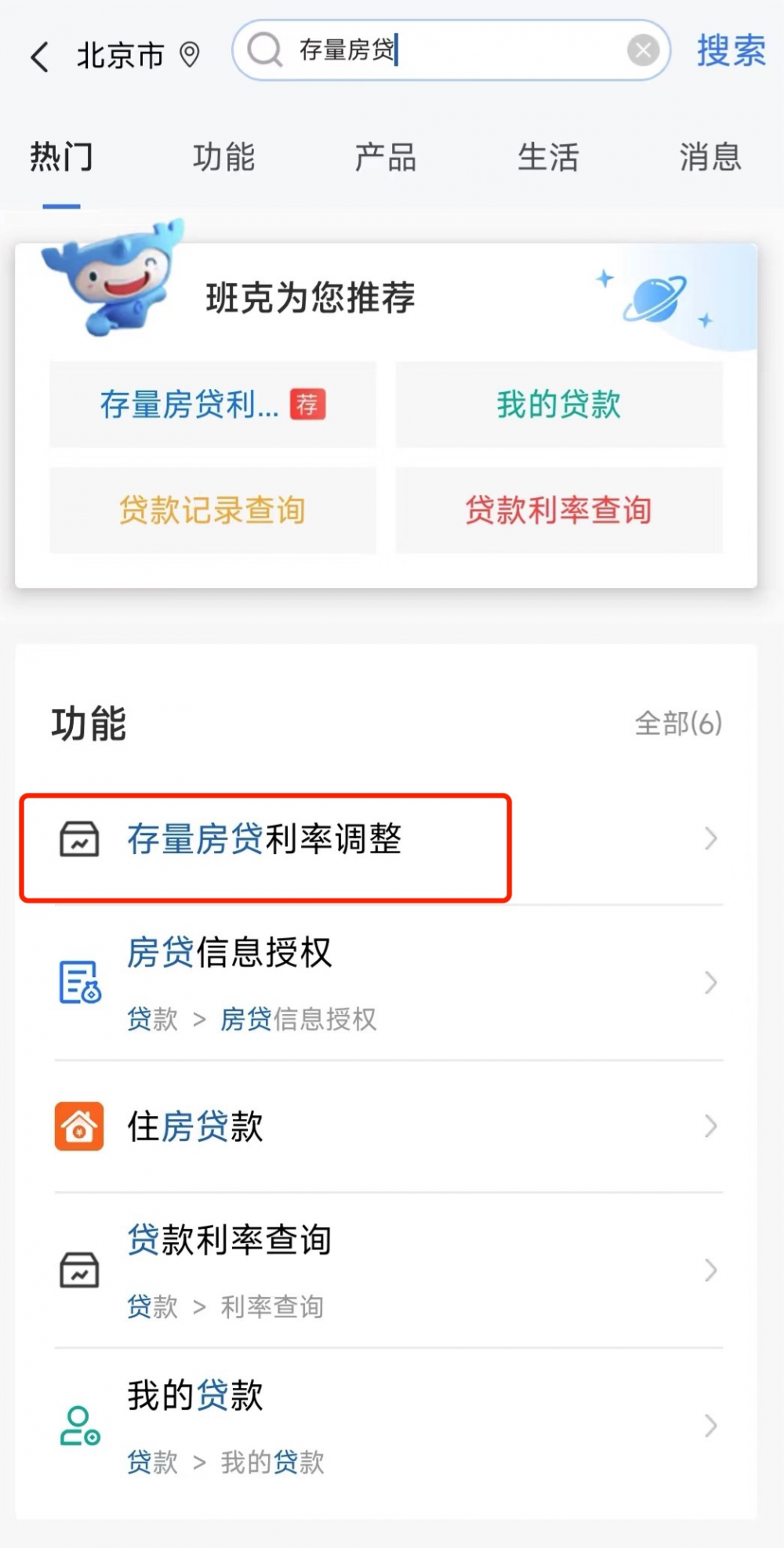Switch to the 消息 tab
784x1548 pixels.
(x=710, y=157)
